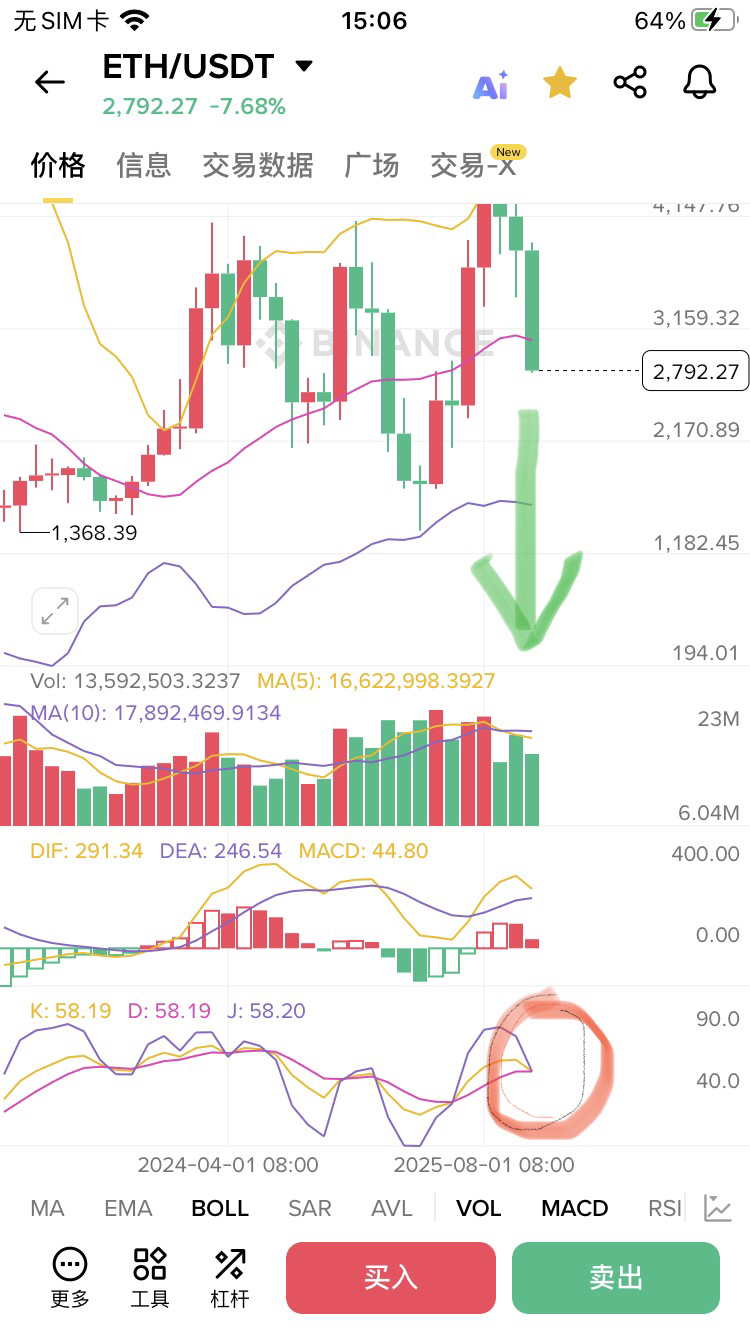
Task: Open the AI analysis icon
Action: point(490,85)
